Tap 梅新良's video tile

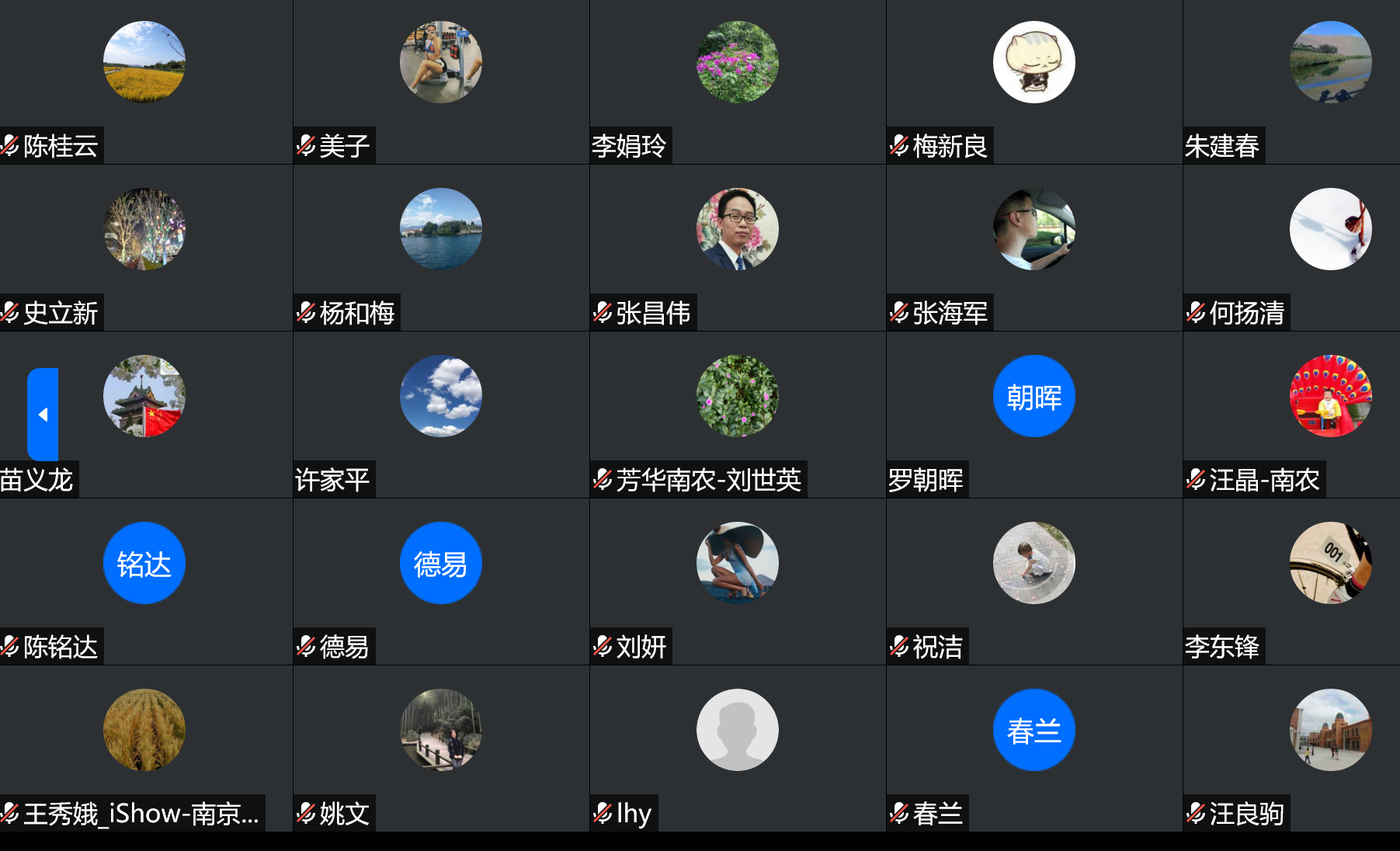click(1034, 82)
